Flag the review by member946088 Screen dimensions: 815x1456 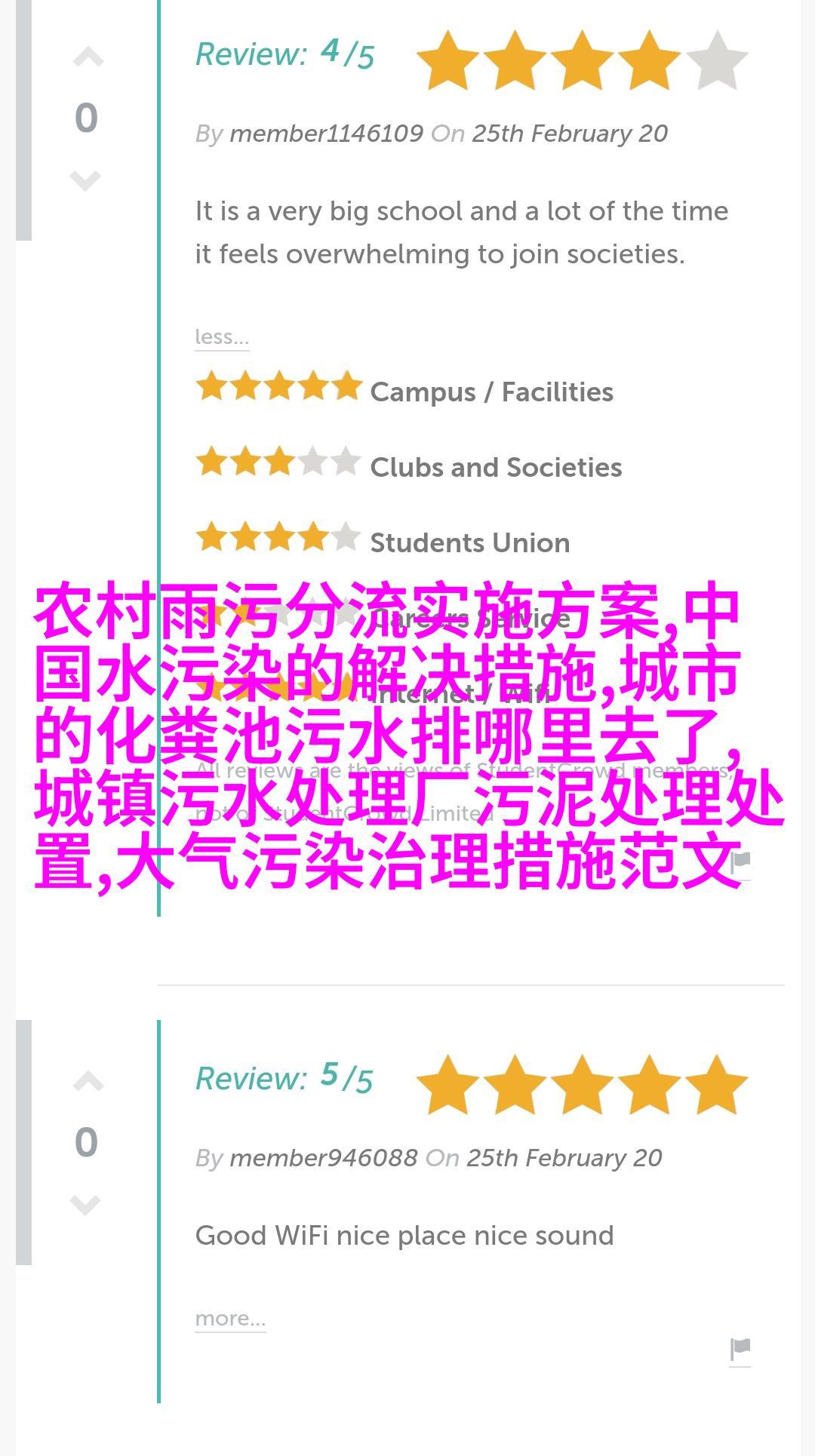click(x=740, y=1348)
